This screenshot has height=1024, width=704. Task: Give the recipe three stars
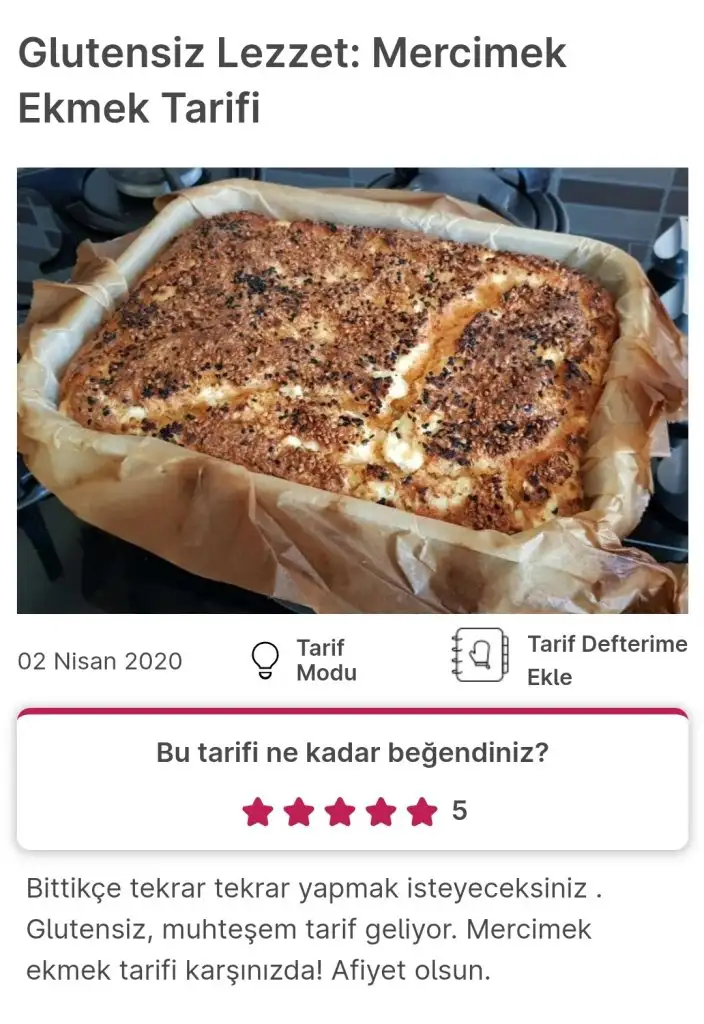(x=340, y=811)
